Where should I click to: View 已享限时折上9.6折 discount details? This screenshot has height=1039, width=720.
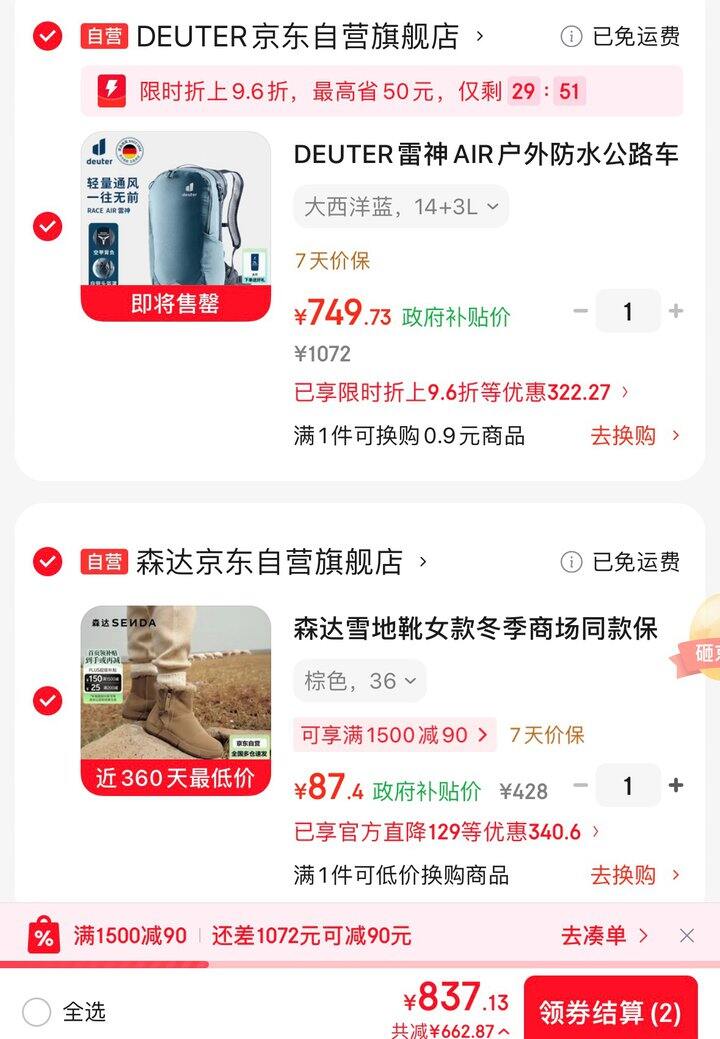click(462, 392)
